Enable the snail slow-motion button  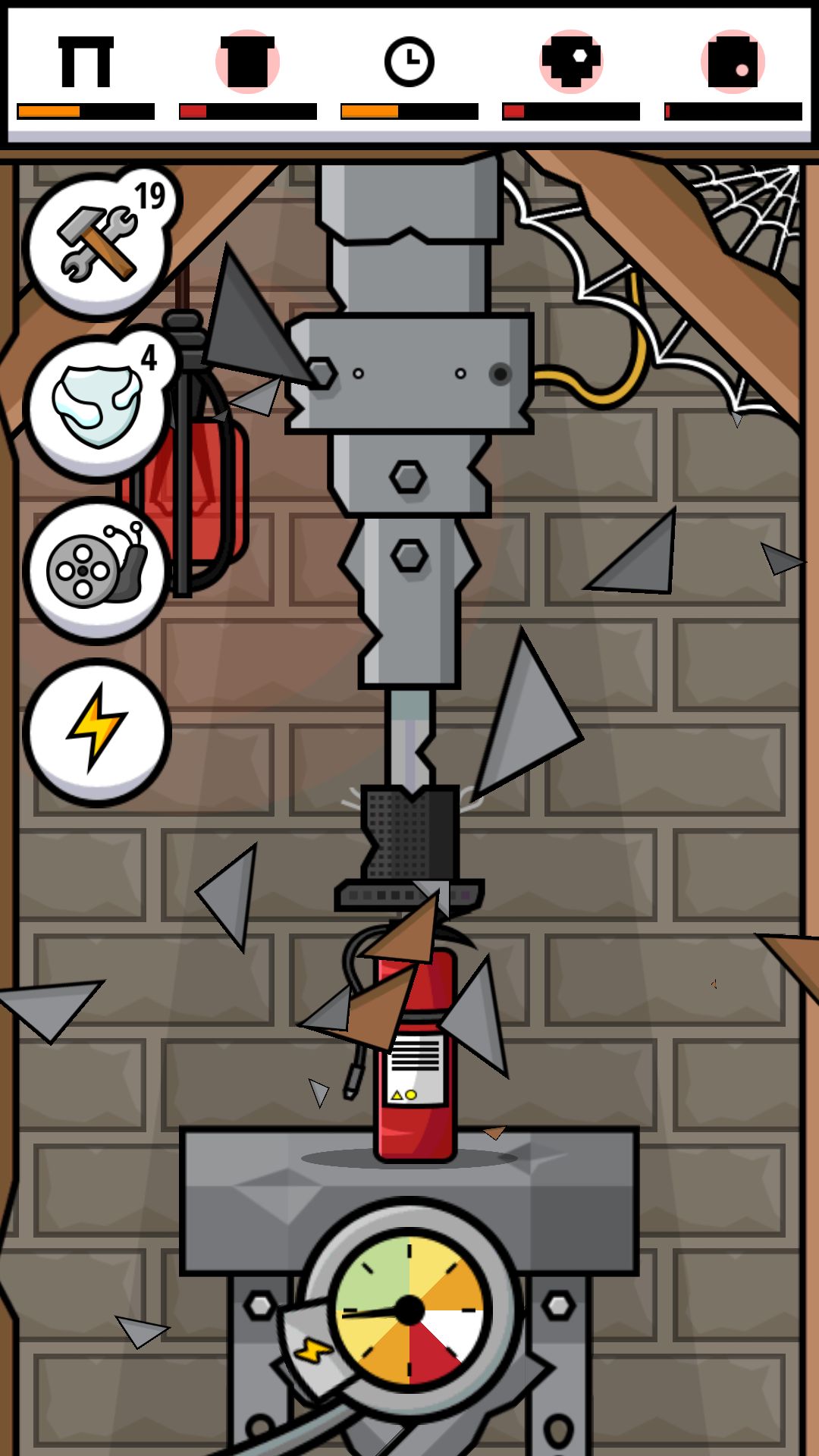pyautogui.click(x=97, y=570)
